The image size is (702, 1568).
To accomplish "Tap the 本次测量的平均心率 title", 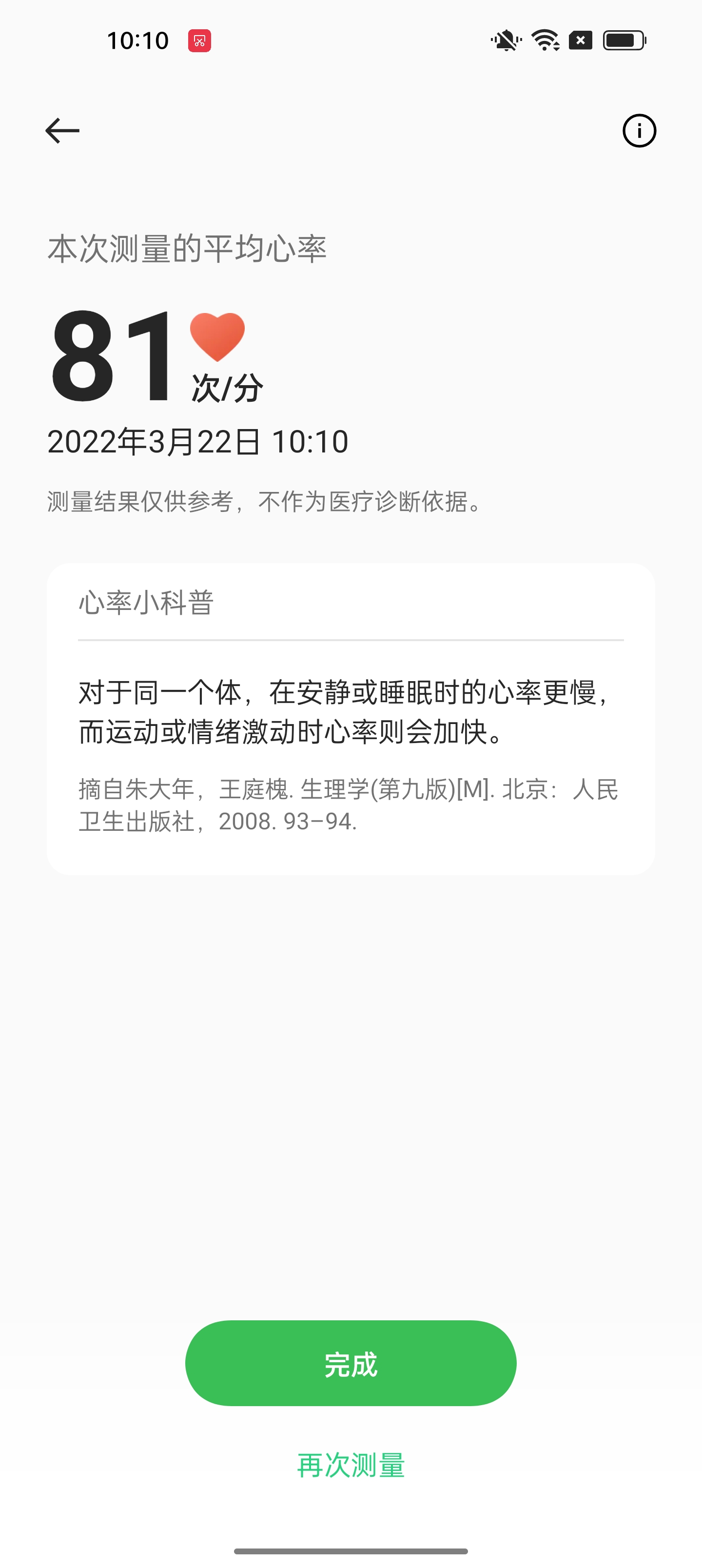I will [x=188, y=248].
